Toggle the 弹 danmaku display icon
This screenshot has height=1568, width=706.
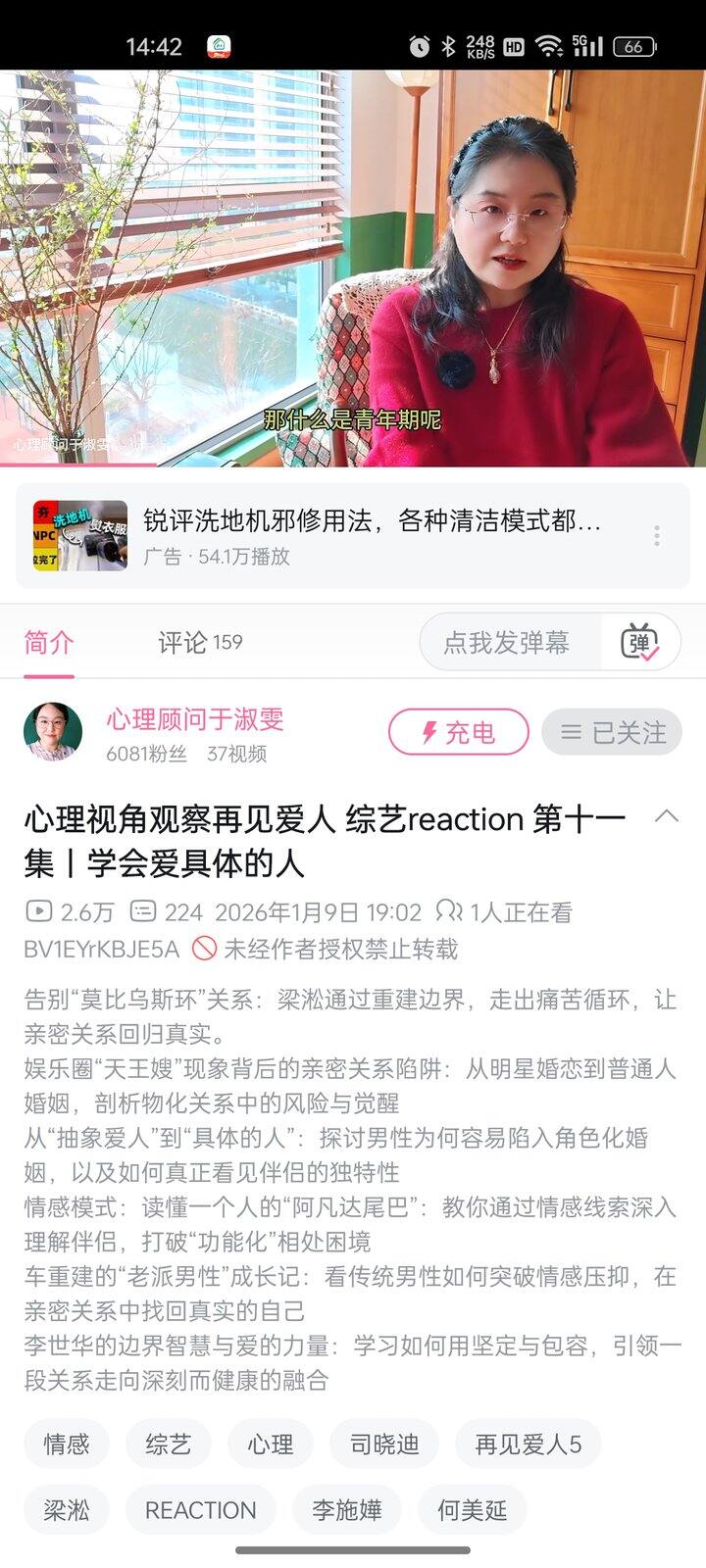[639, 643]
